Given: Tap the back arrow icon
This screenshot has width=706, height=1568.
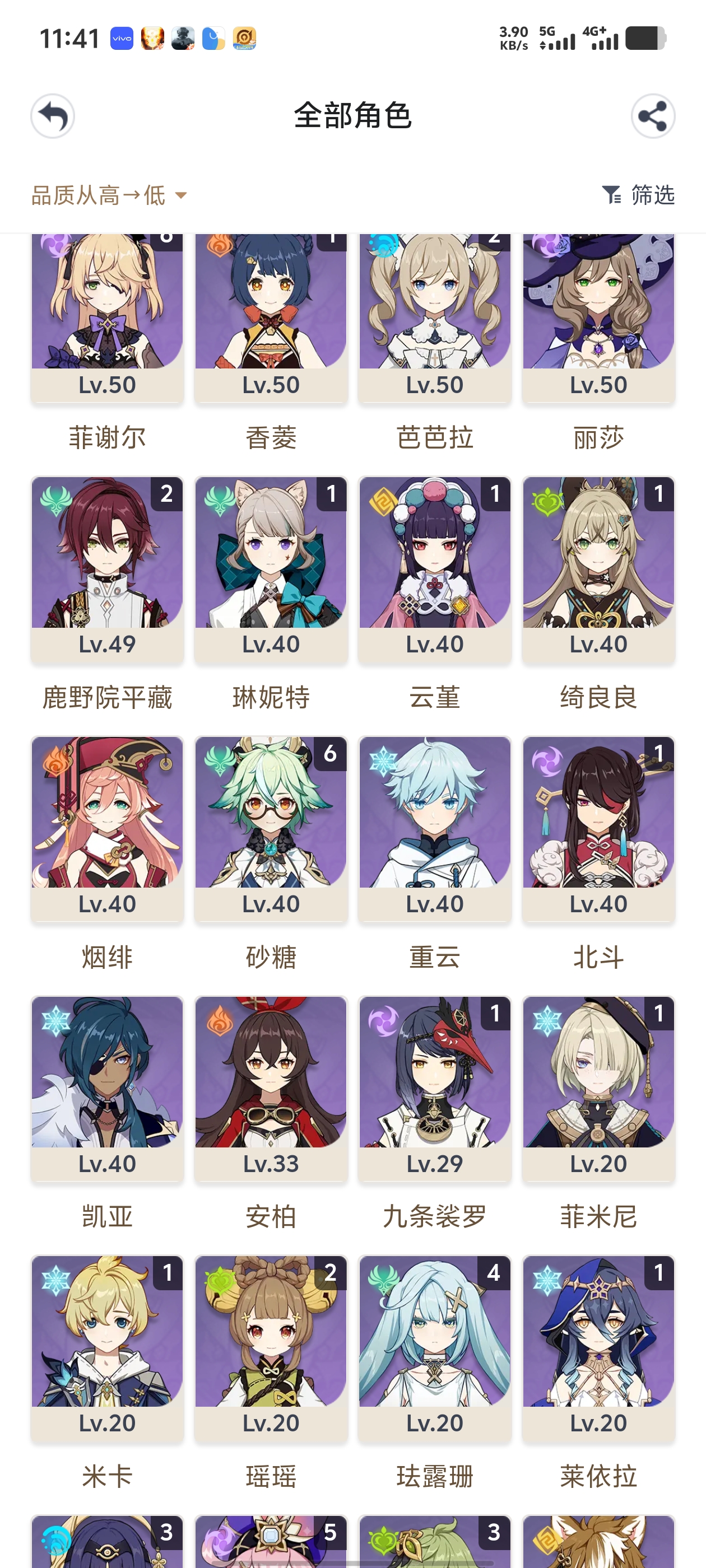Looking at the screenshot, I should pos(52,116).
